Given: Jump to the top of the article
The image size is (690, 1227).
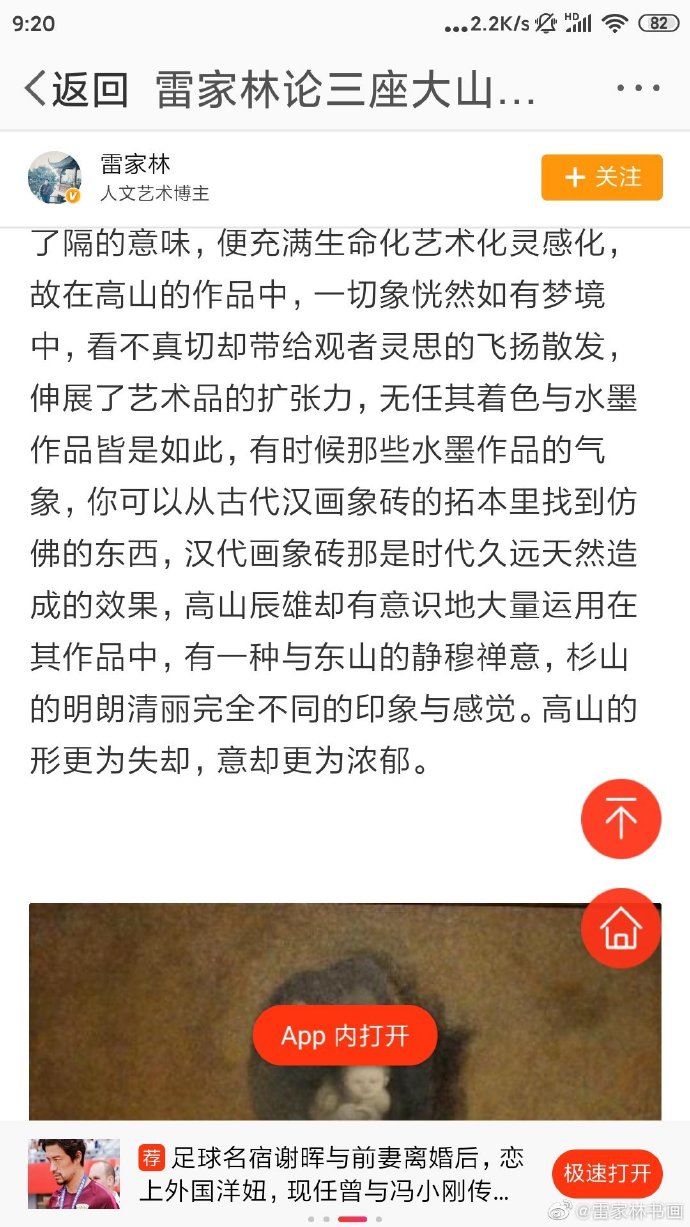Looking at the screenshot, I should (620, 819).
